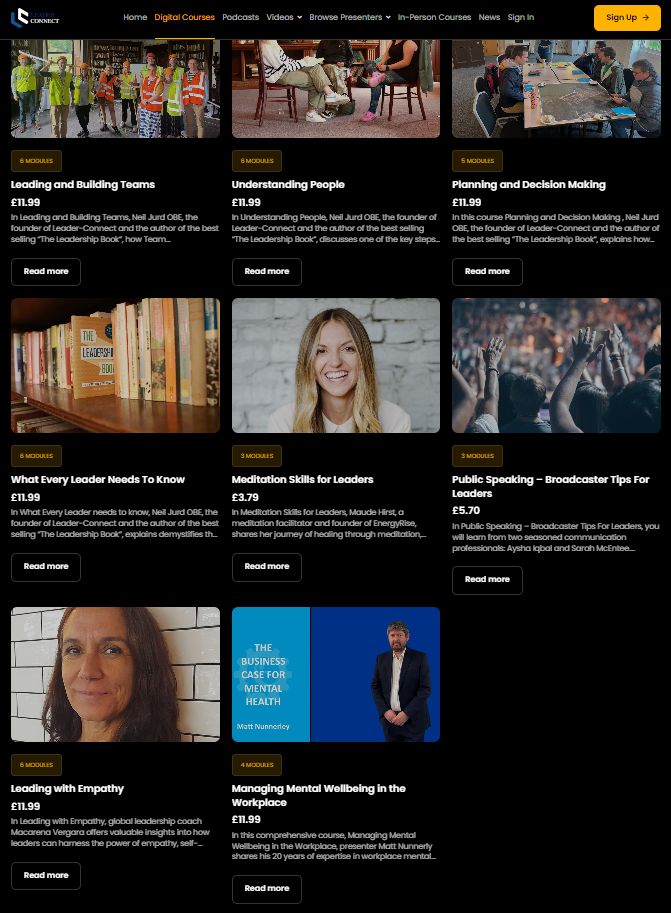Read more about What Every Leader Needs To Know
671x913 pixels.
[x=46, y=566]
